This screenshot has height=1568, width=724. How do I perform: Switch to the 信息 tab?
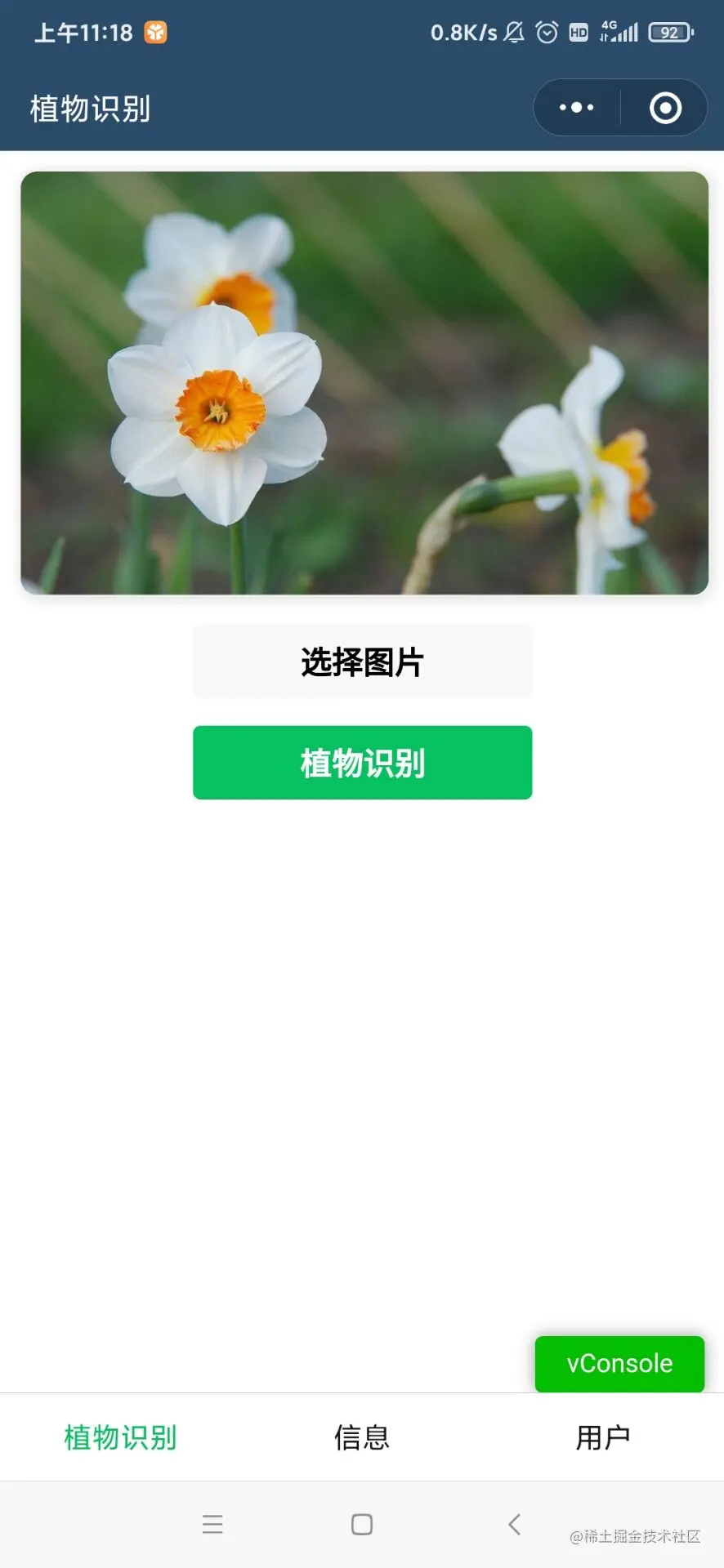[362, 1437]
